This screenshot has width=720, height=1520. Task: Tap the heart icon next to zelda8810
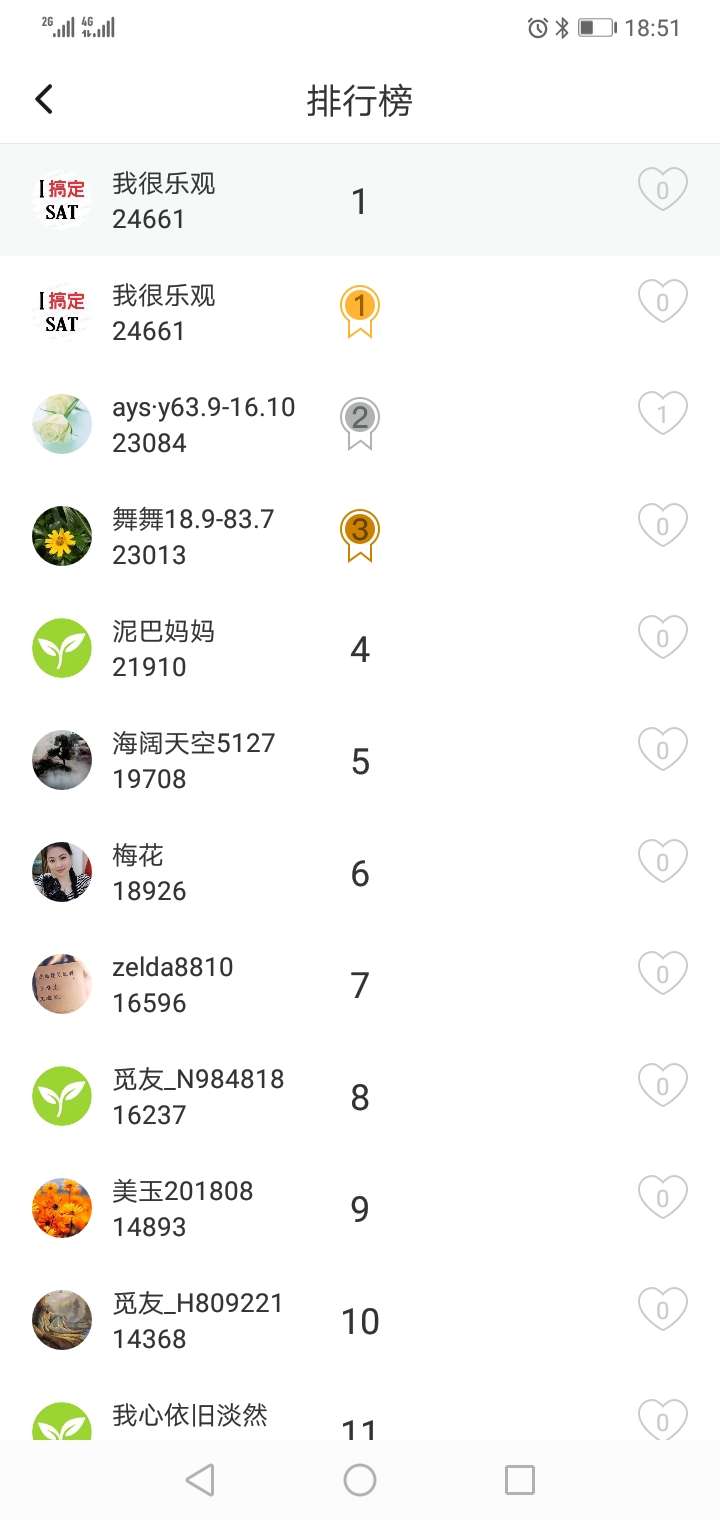point(662,972)
